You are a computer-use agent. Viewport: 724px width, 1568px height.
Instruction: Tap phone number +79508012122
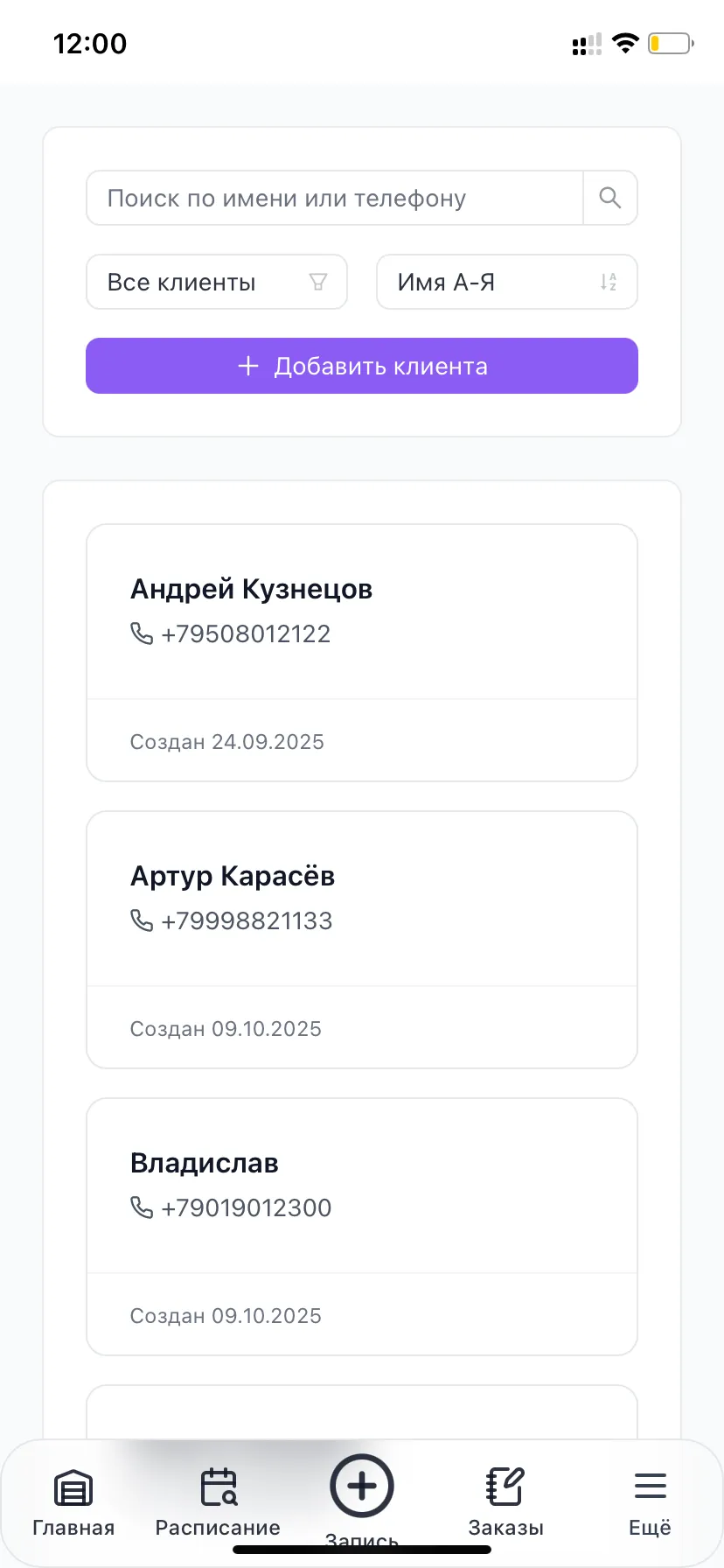[246, 633]
